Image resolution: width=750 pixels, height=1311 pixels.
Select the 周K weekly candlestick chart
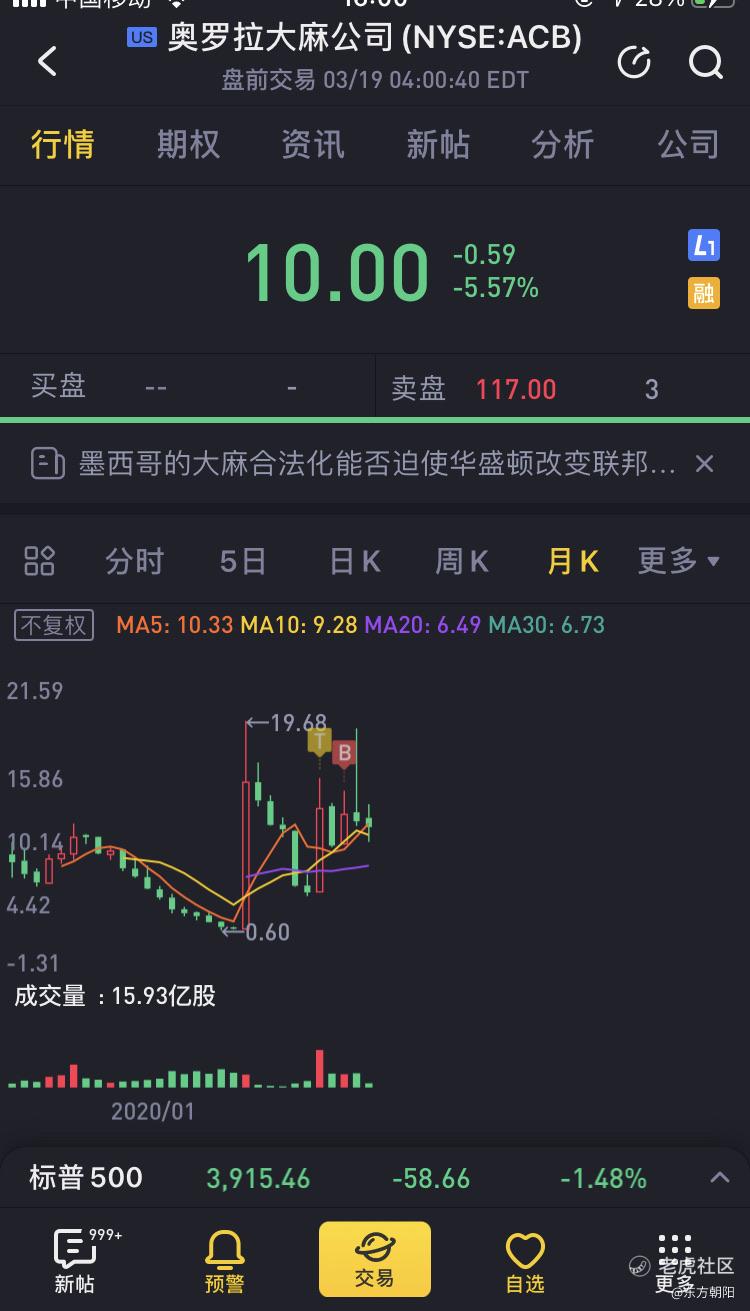click(462, 561)
